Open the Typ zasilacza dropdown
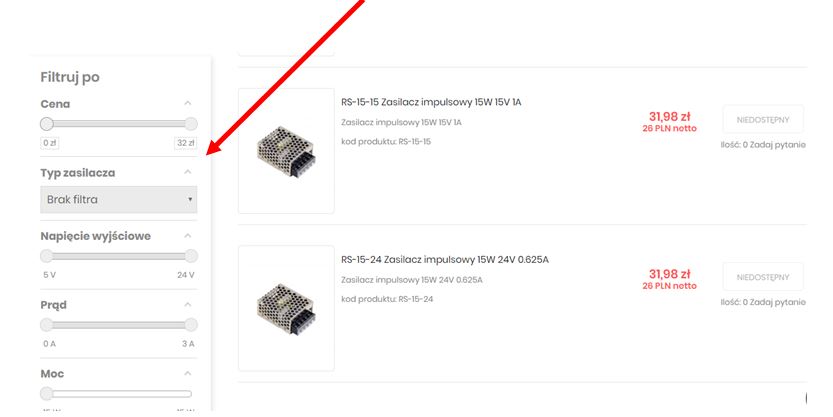This screenshot has height=417, width=833. [118, 199]
